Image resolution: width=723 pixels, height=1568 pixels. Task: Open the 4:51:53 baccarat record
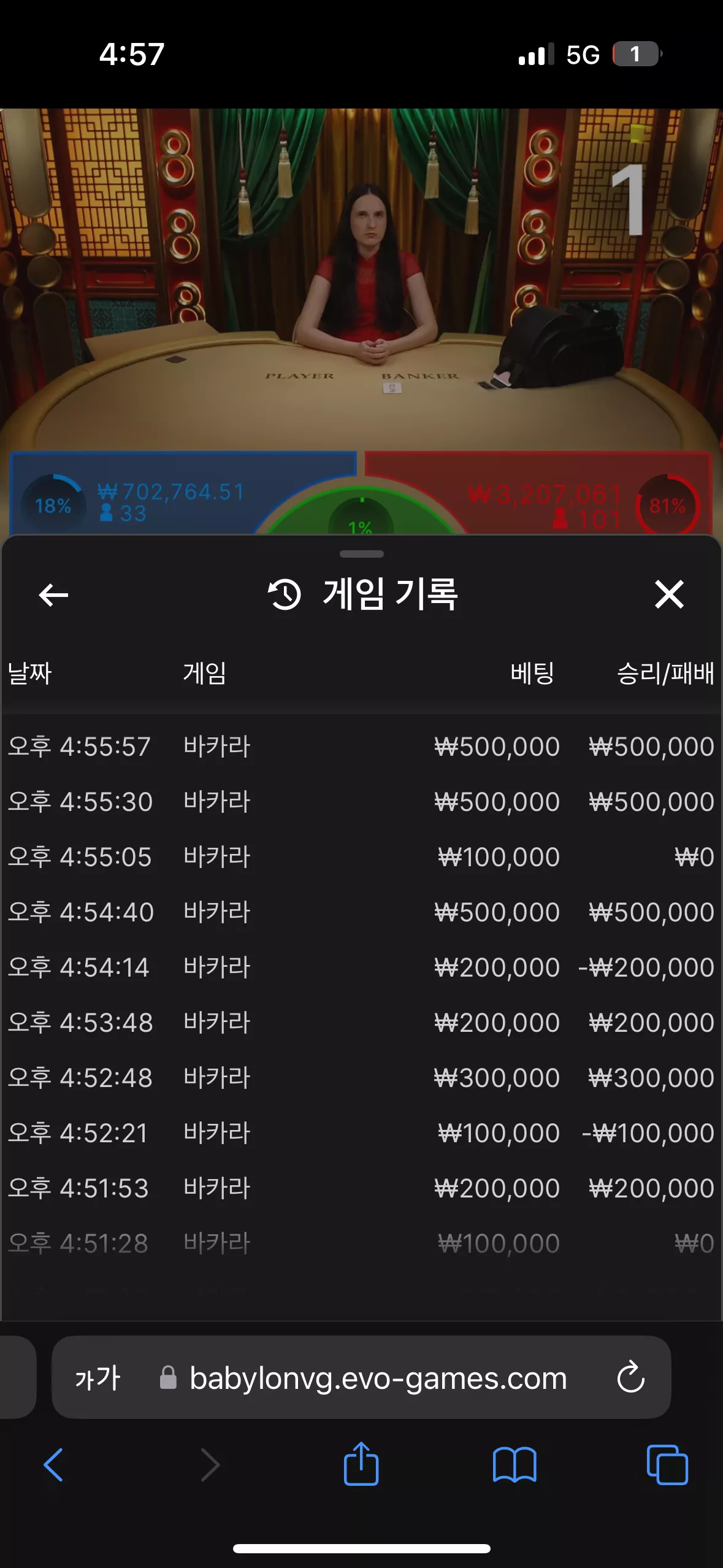click(x=361, y=1188)
